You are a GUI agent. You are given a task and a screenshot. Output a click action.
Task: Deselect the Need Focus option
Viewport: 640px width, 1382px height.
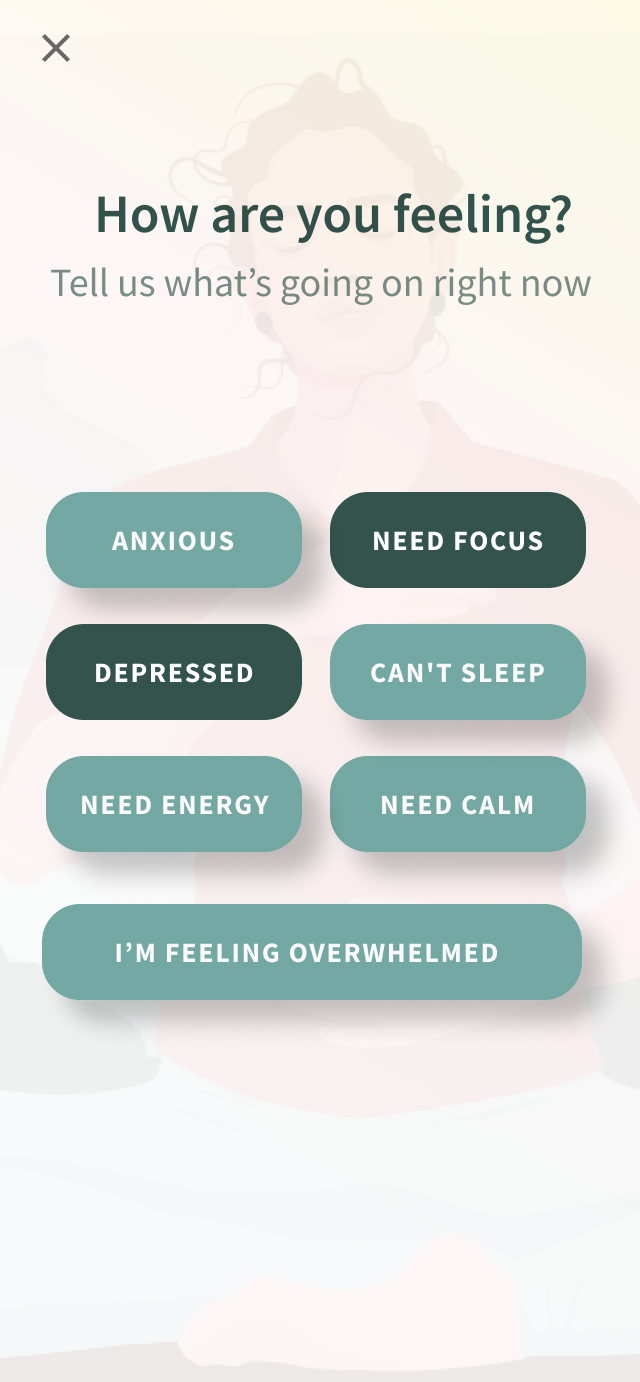(x=458, y=540)
